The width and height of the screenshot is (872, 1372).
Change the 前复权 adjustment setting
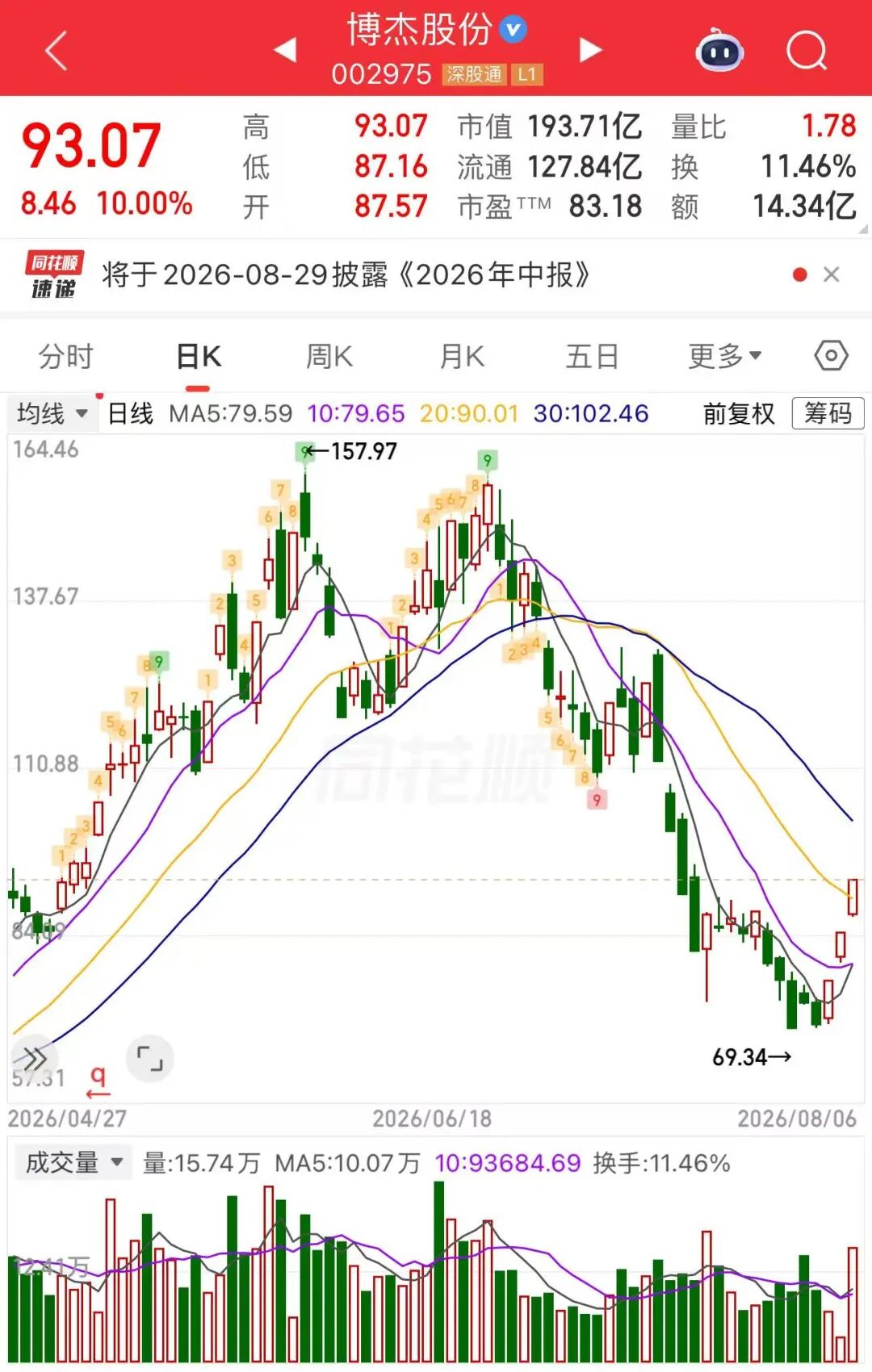(739, 414)
